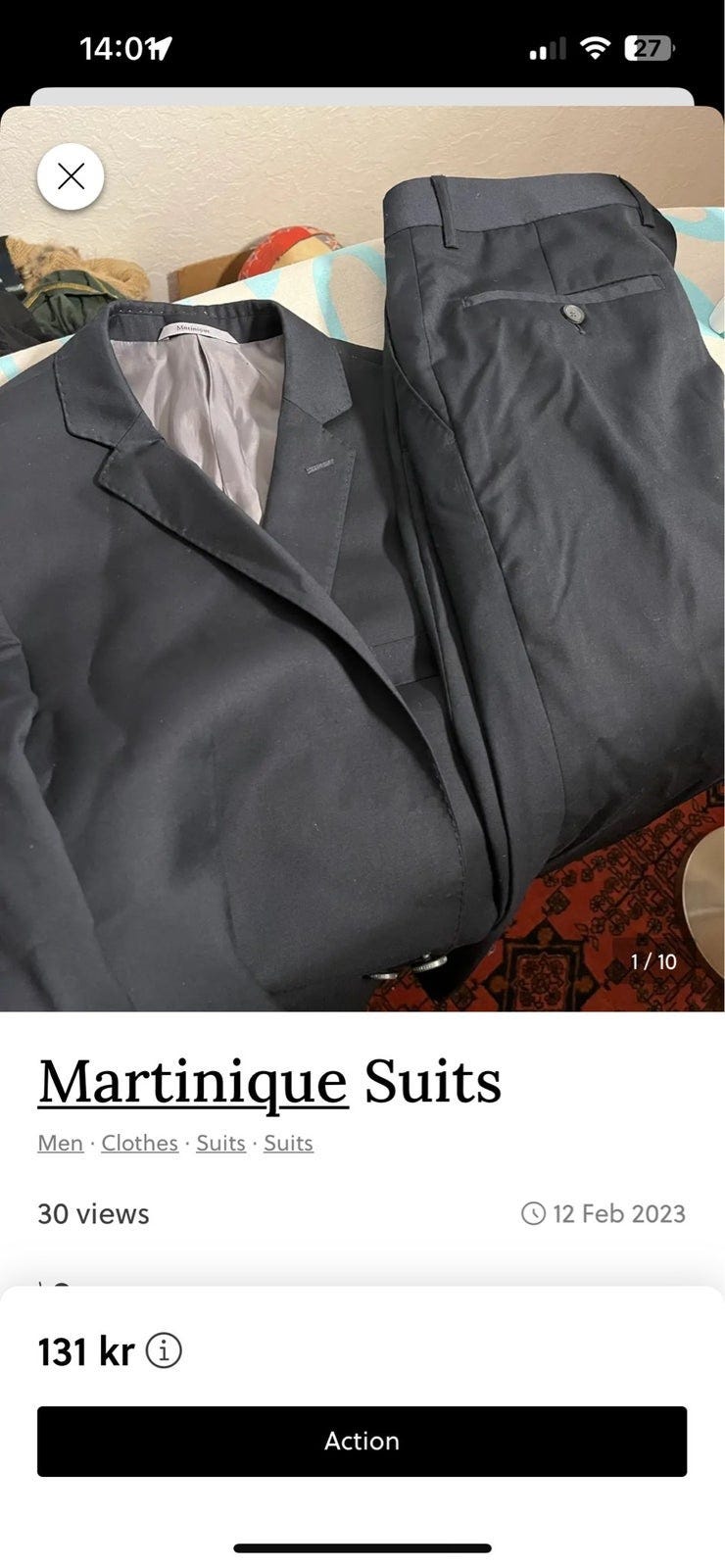Show price info next to 131 kr

point(164,1350)
